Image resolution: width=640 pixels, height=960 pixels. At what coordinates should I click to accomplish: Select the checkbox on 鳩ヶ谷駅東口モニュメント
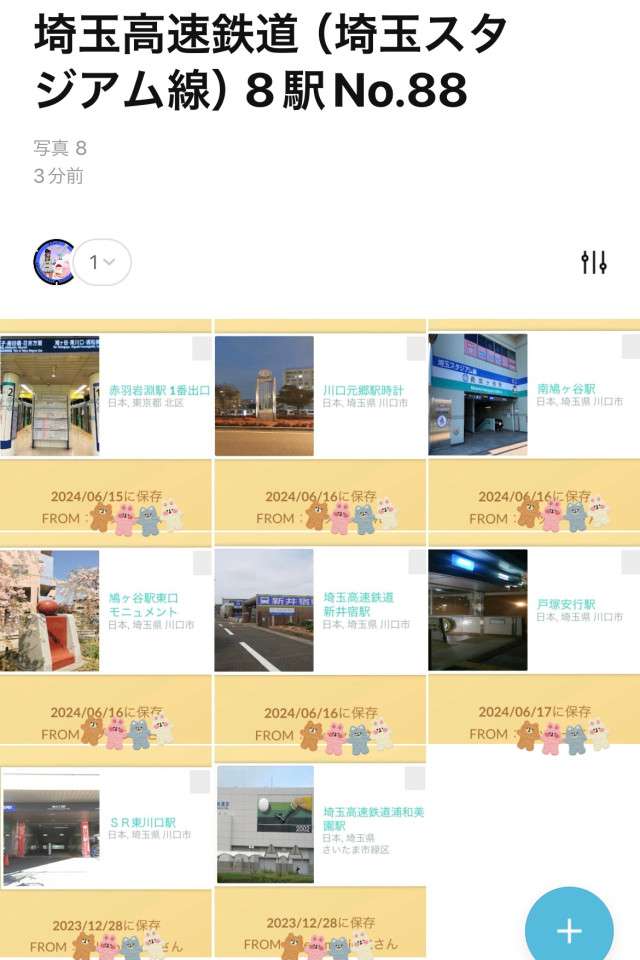pos(202,563)
